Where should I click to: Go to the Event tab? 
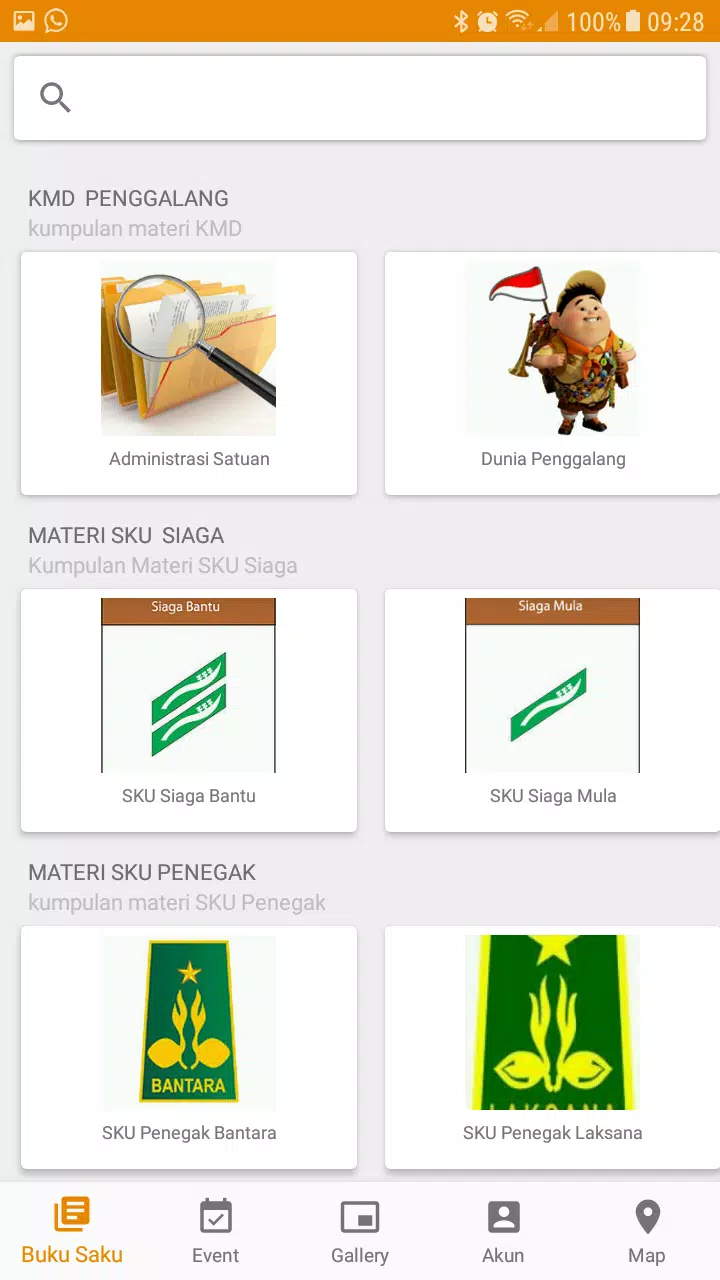(x=216, y=1231)
